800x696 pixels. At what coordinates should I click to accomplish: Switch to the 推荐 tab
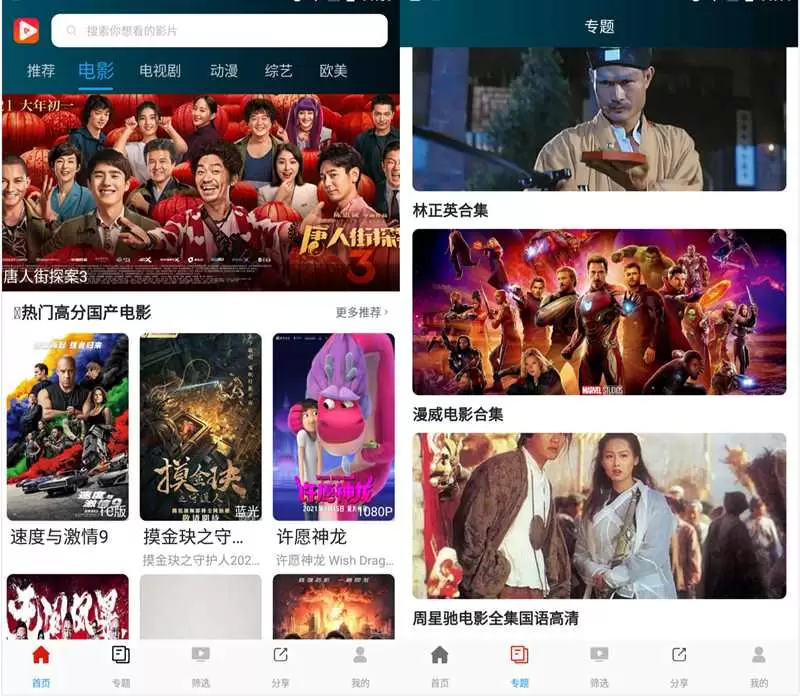[41, 71]
